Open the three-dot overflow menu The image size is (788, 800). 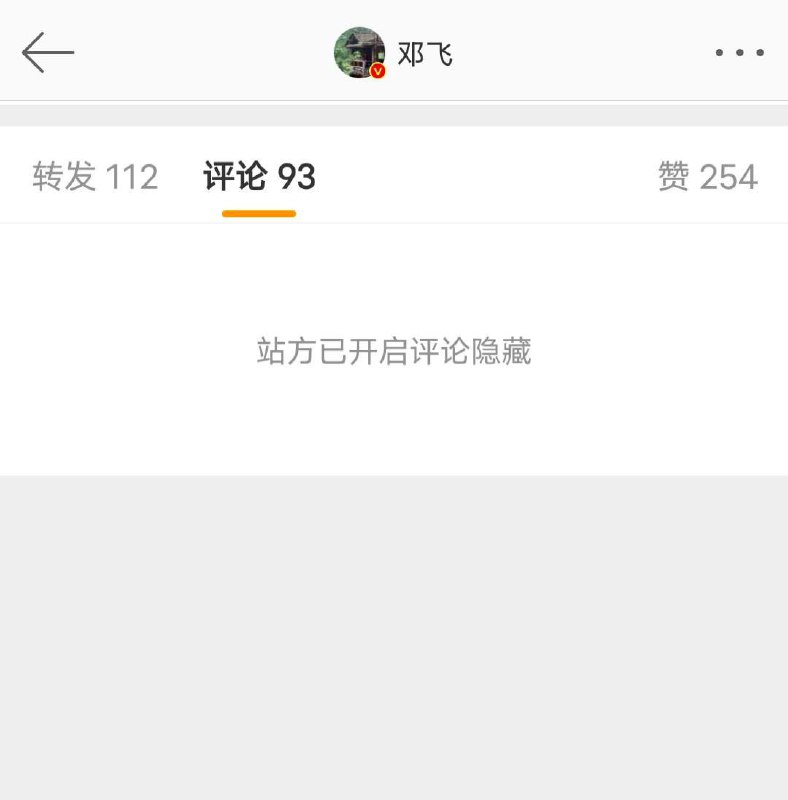tap(739, 53)
